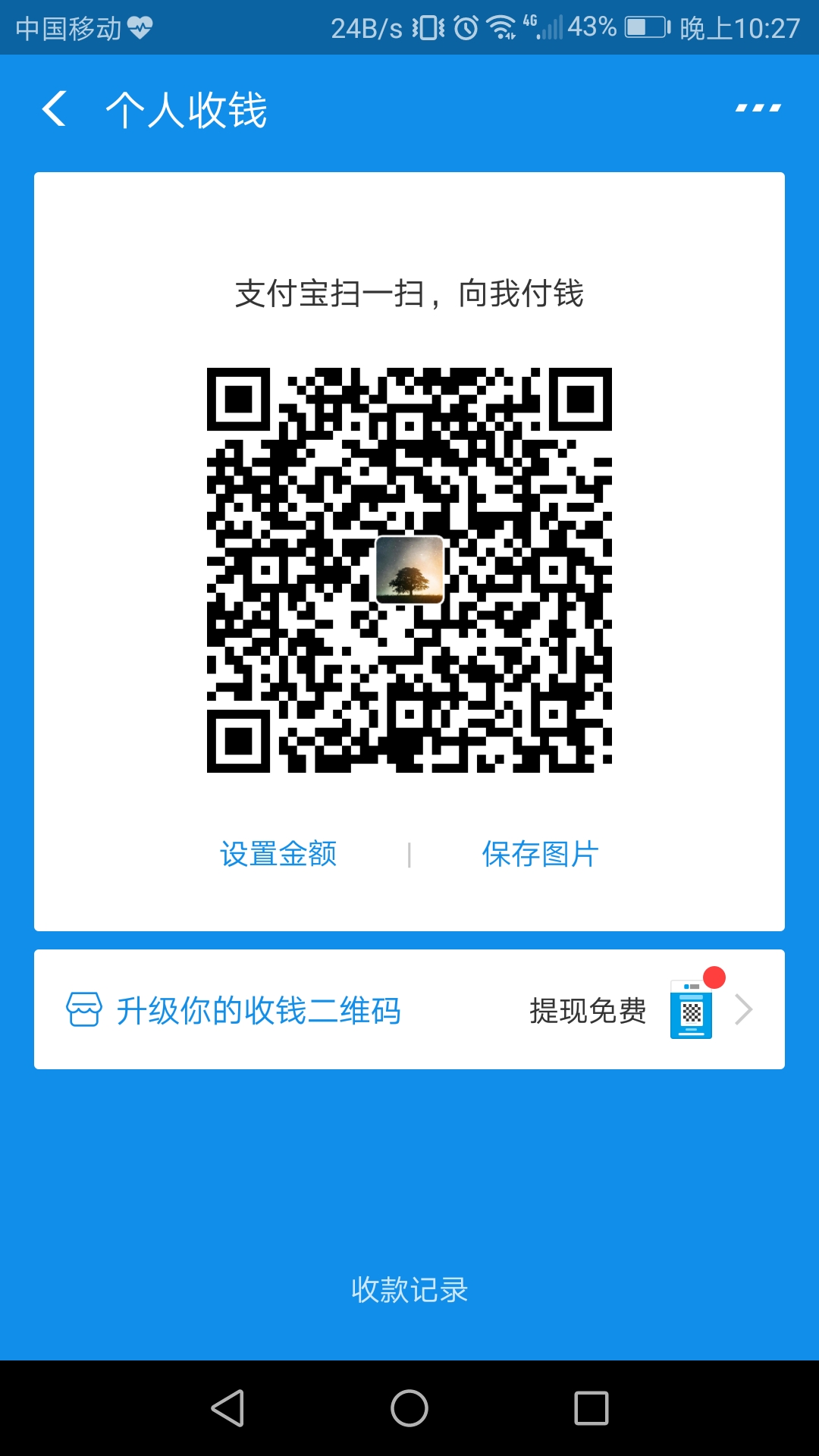Go back from 个人收钱 page

pyautogui.click(x=55, y=109)
